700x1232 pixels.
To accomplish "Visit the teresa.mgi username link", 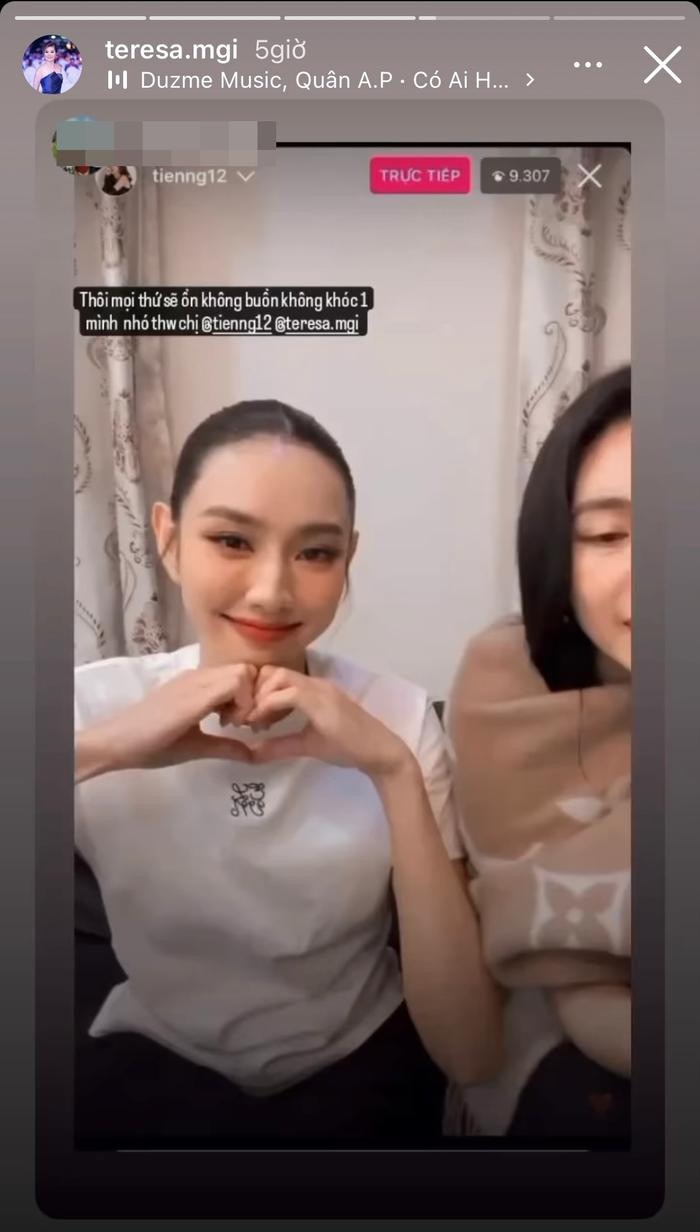I will 171,50.
